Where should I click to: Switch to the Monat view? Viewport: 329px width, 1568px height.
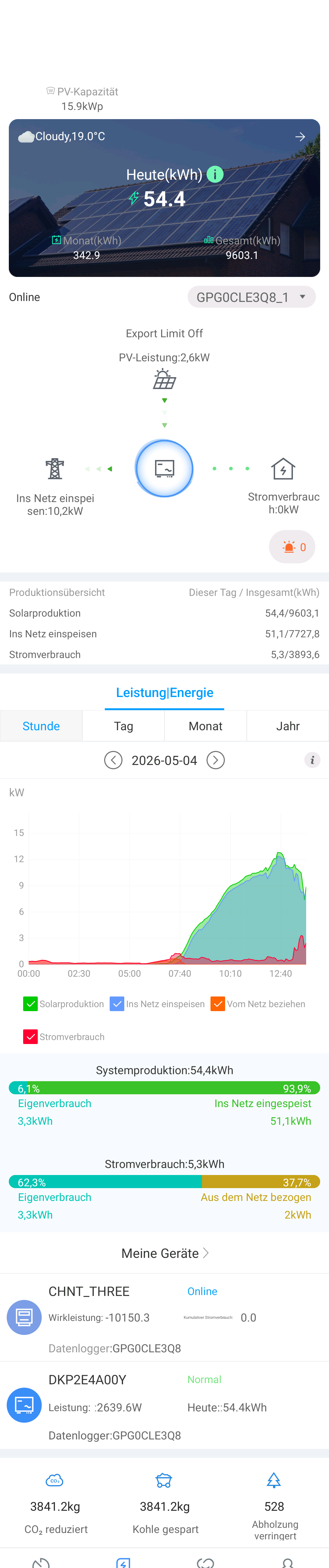click(x=206, y=726)
